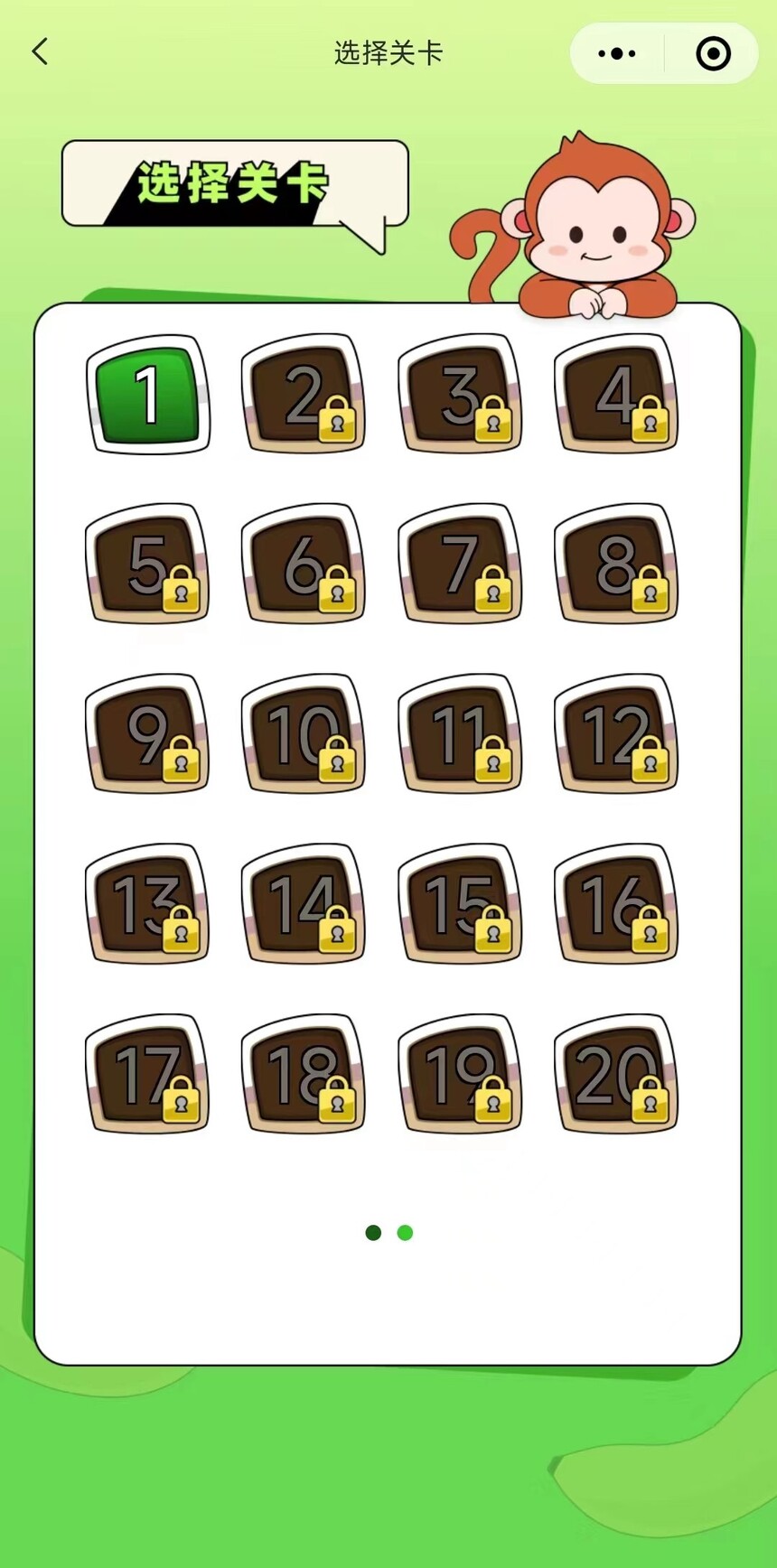This screenshot has width=777, height=1568.
Task: Choose locked level 16
Action: coord(616,904)
